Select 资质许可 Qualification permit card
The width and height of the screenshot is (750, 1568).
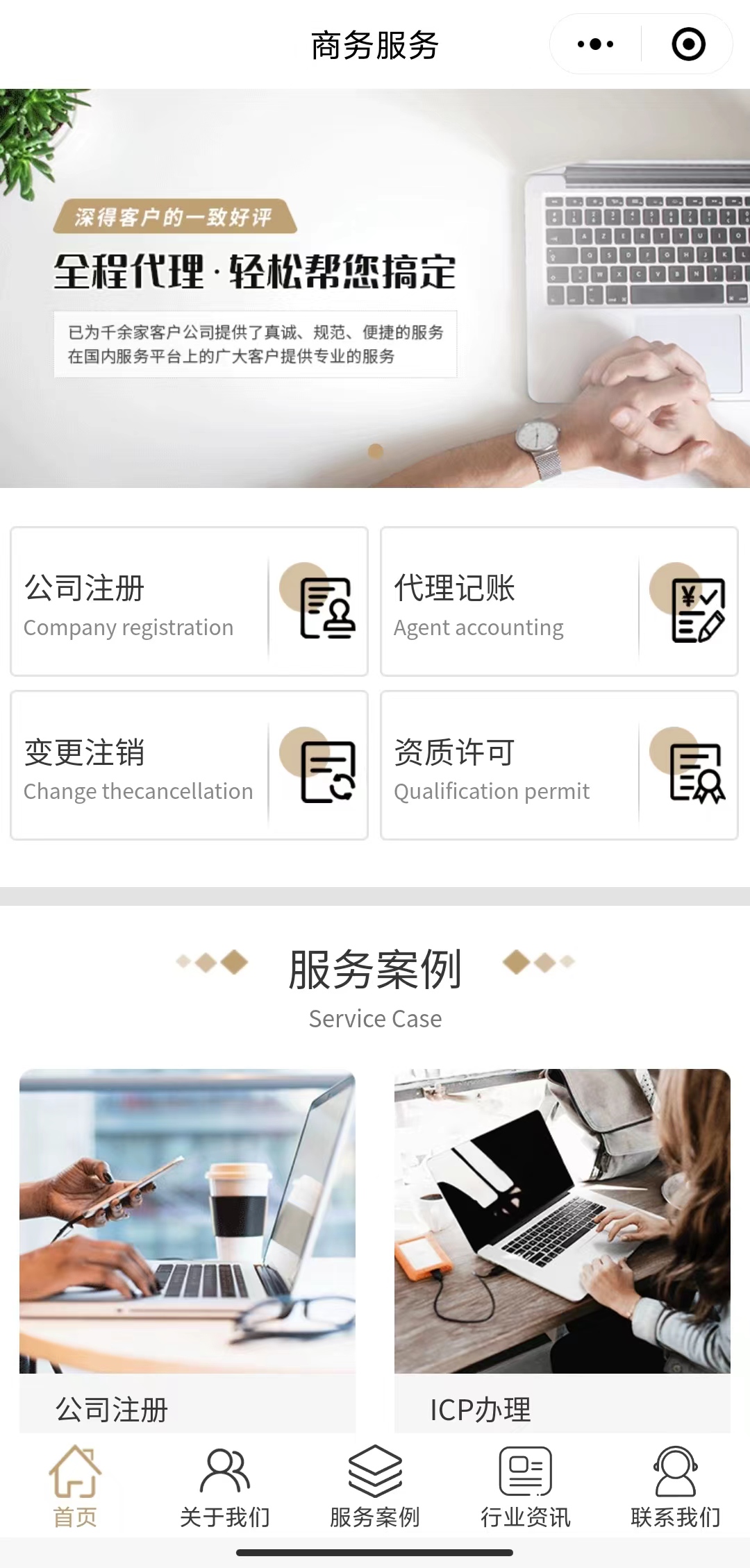pyautogui.click(x=559, y=765)
